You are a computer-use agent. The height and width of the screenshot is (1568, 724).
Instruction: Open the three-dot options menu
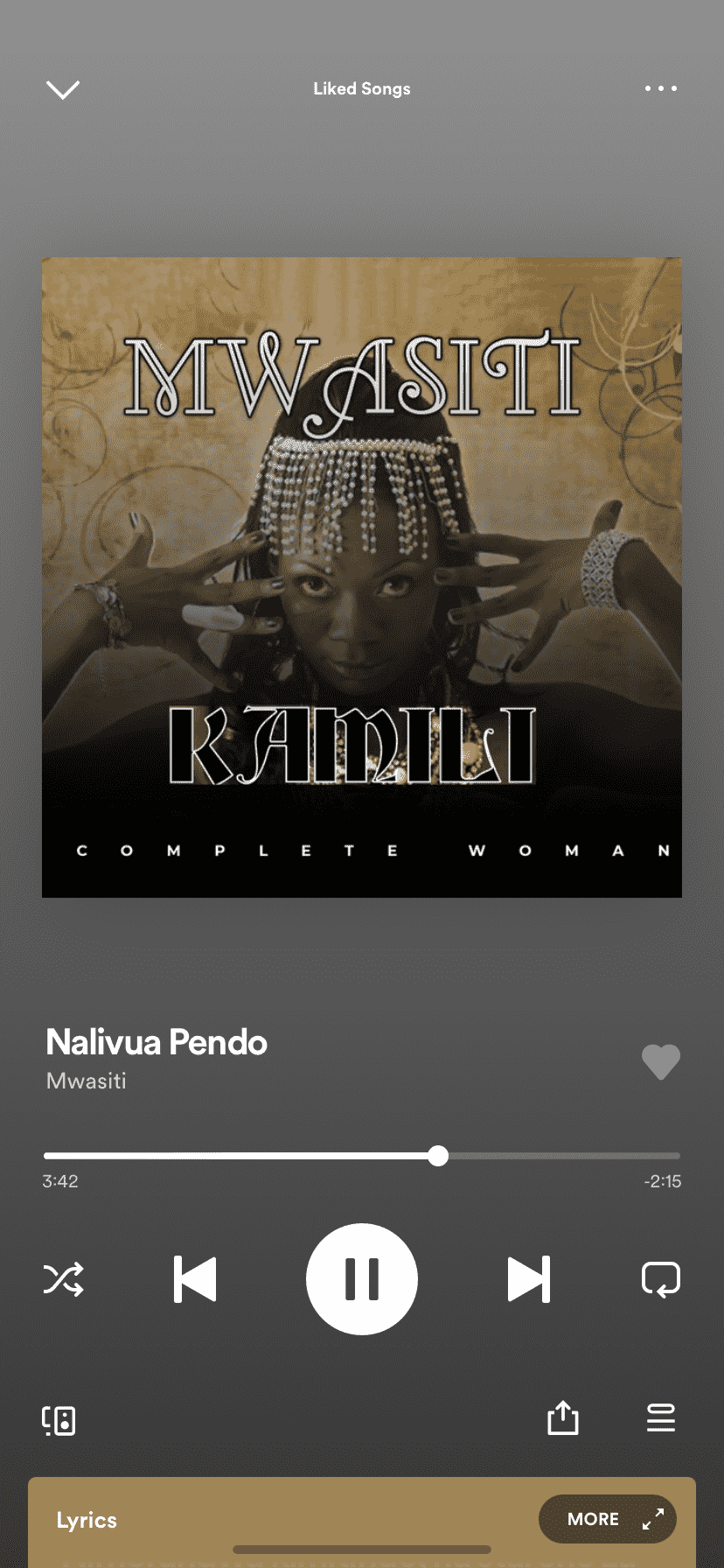coord(660,88)
